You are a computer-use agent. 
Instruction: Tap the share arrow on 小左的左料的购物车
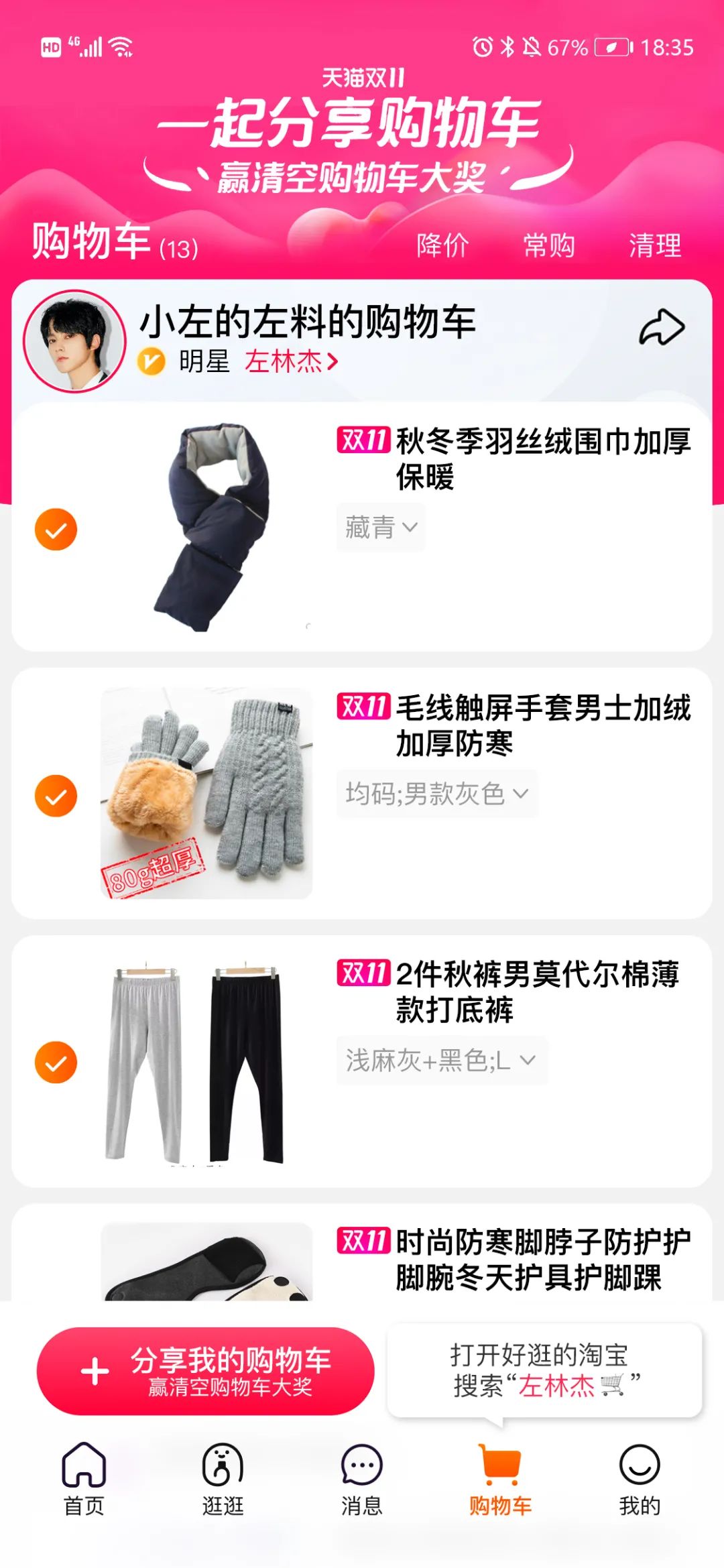coord(662,328)
